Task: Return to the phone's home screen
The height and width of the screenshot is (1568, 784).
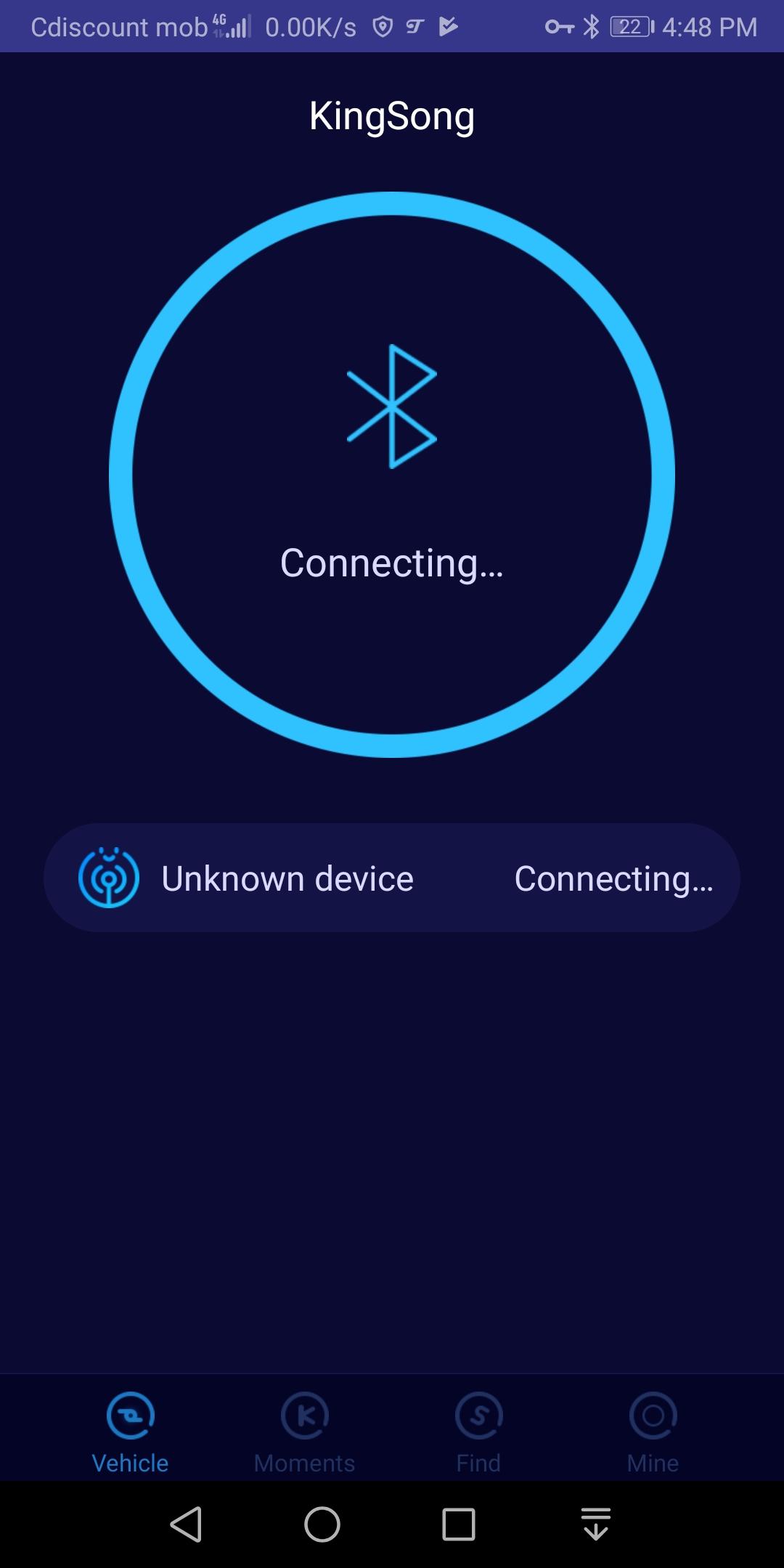Action: tap(322, 1524)
